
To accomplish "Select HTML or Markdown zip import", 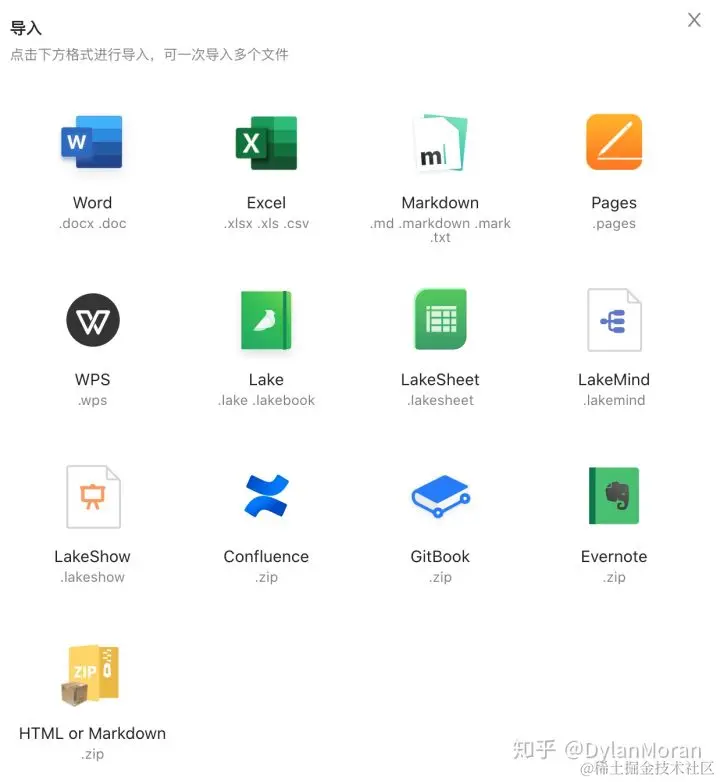I will pyautogui.click(x=92, y=676).
